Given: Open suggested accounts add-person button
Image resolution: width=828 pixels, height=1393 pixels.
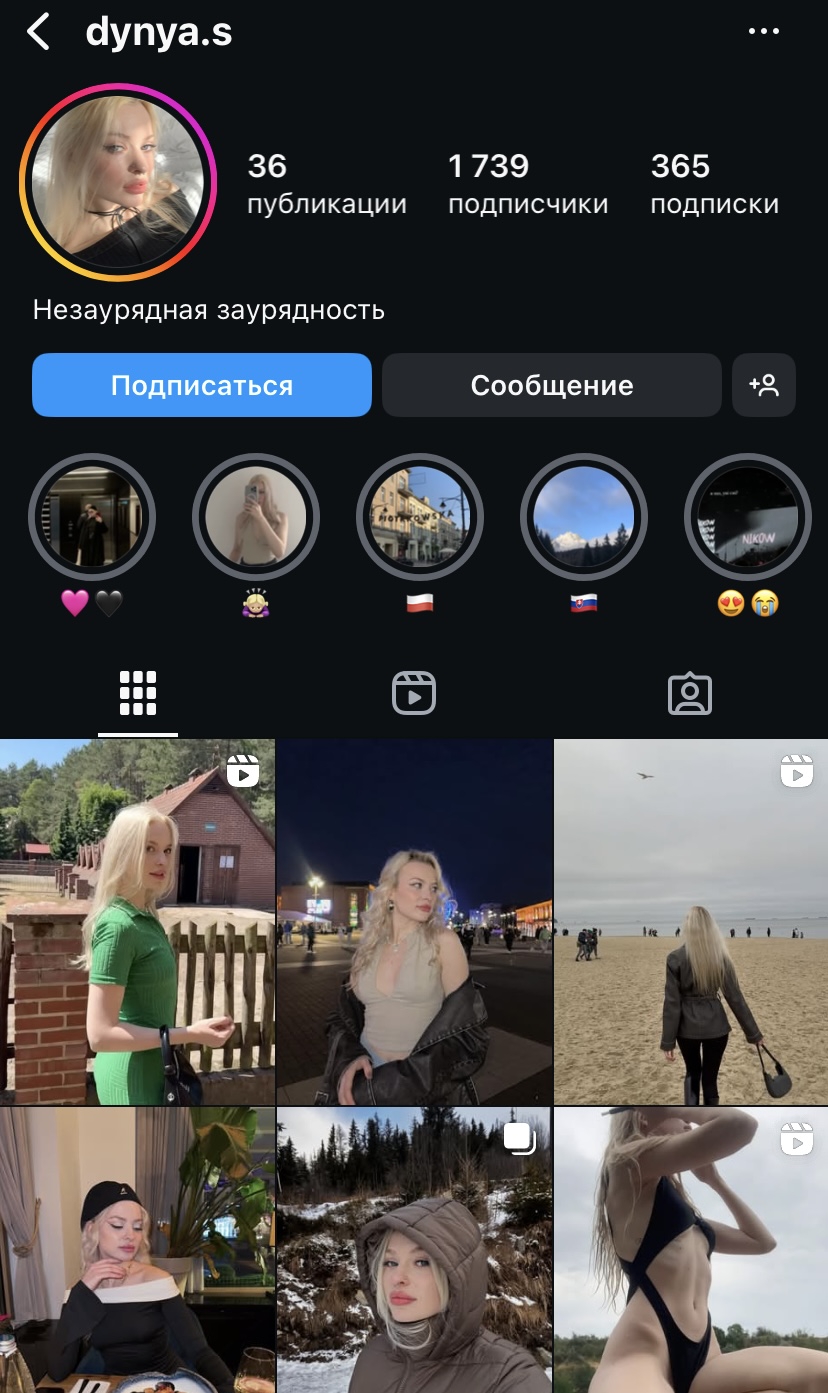Looking at the screenshot, I should tap(764, 385).
